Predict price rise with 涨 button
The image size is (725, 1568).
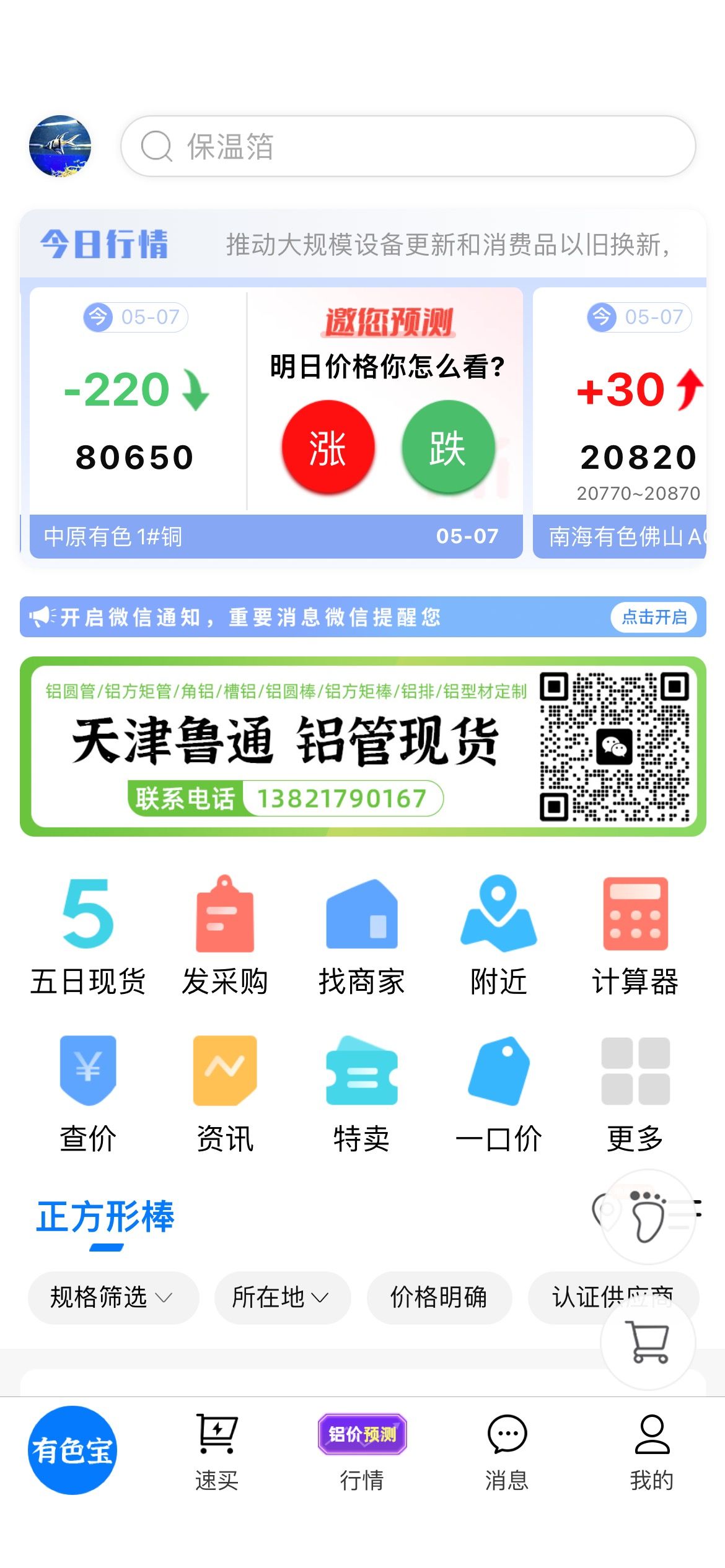tap(328, 447)
